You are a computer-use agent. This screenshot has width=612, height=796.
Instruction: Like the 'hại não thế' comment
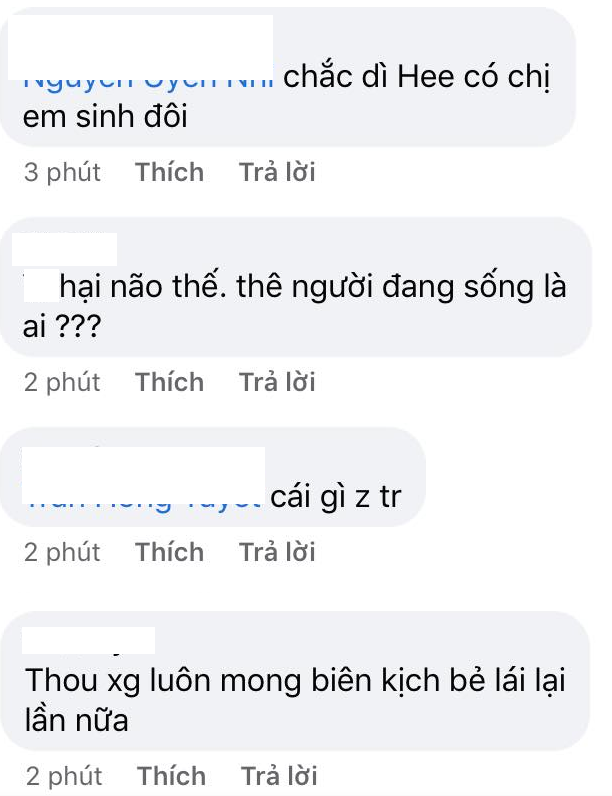(x=170, y=382)
